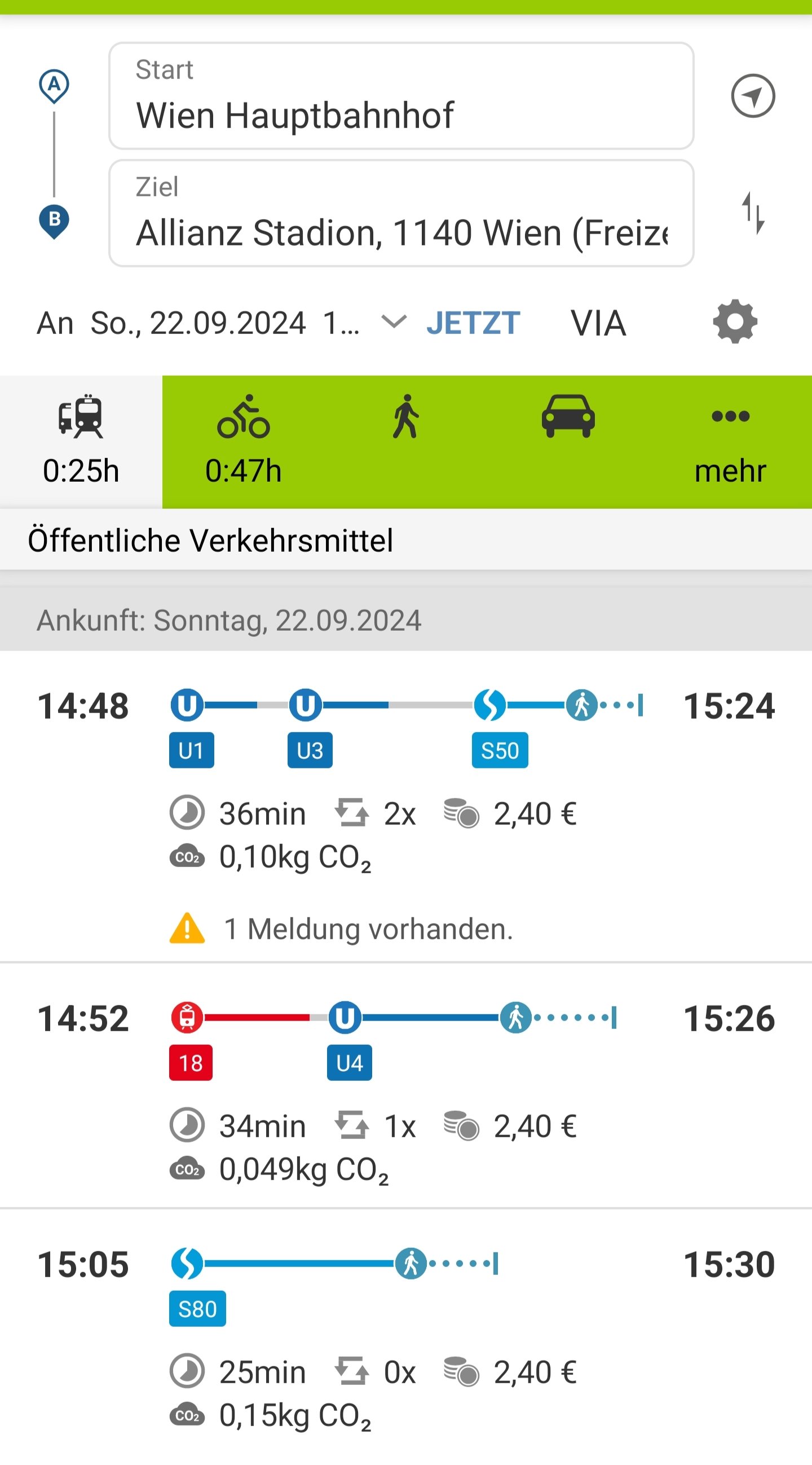This screenshot has width=812, height=1465.
Task: Switch to the car tab
Action: 568,442
